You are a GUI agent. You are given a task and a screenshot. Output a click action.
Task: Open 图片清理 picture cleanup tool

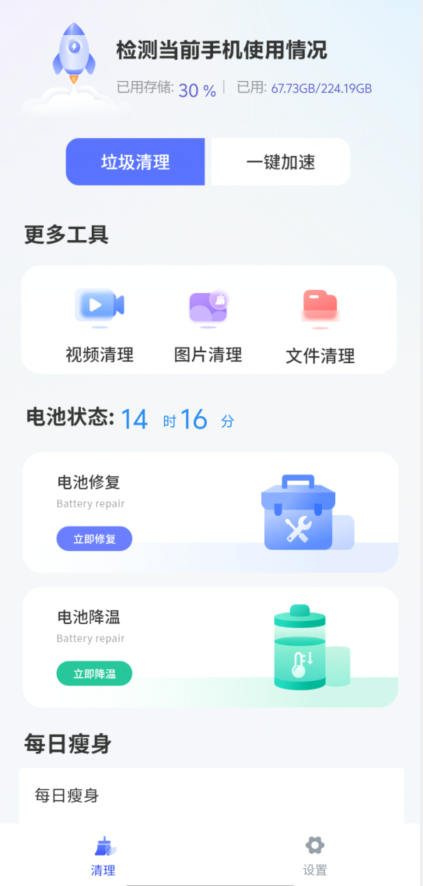(208, 325)
